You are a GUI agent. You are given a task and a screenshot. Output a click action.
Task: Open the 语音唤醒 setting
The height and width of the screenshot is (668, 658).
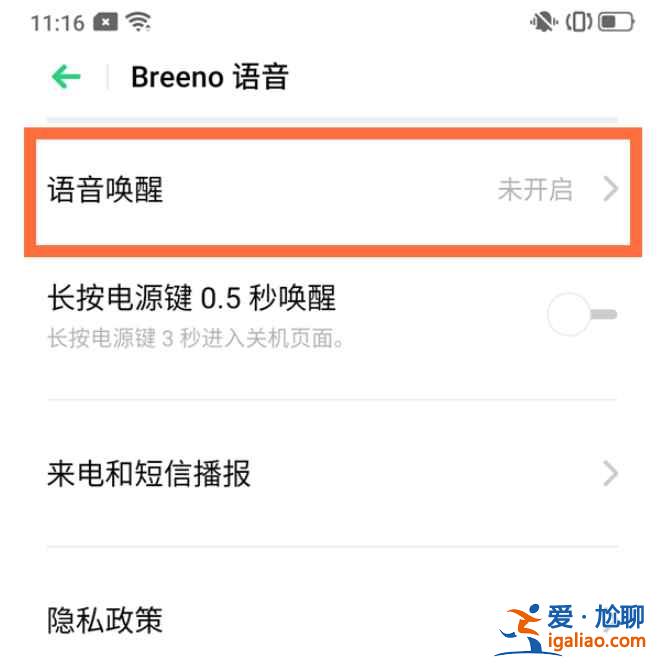coord(330,190)
